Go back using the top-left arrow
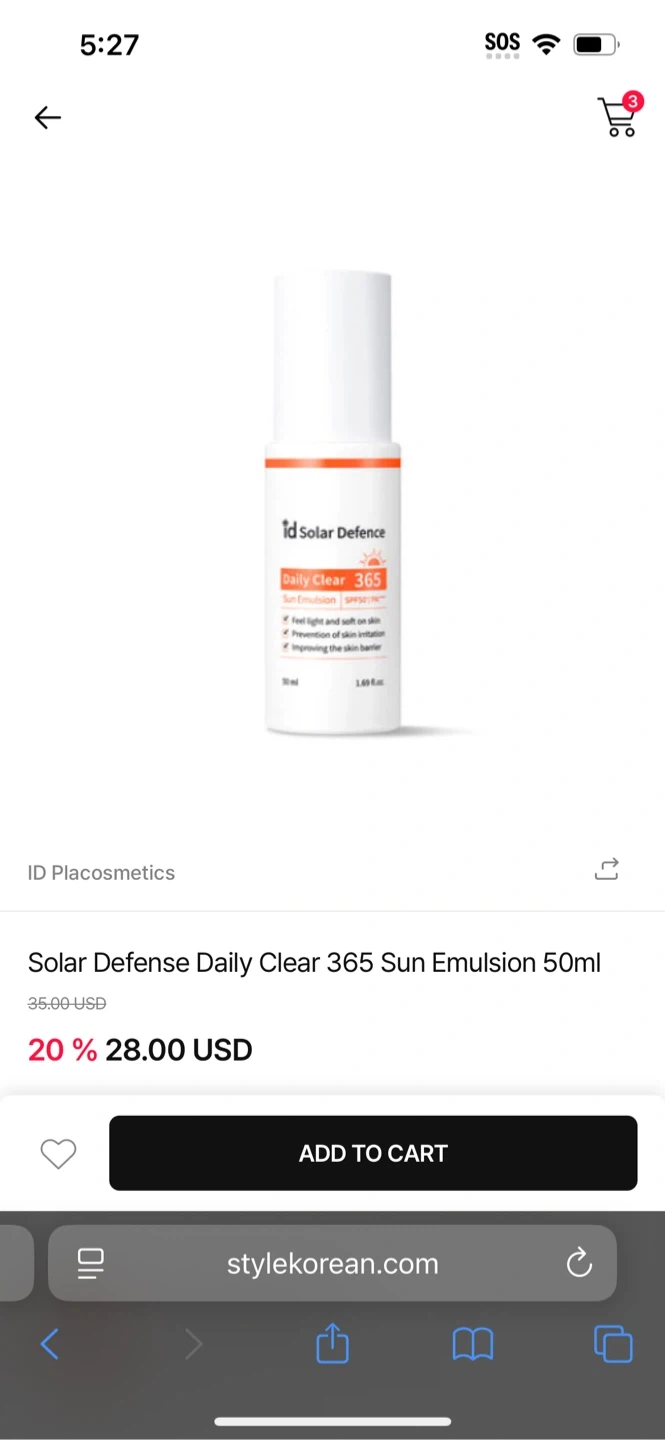 tap(48, 118)
